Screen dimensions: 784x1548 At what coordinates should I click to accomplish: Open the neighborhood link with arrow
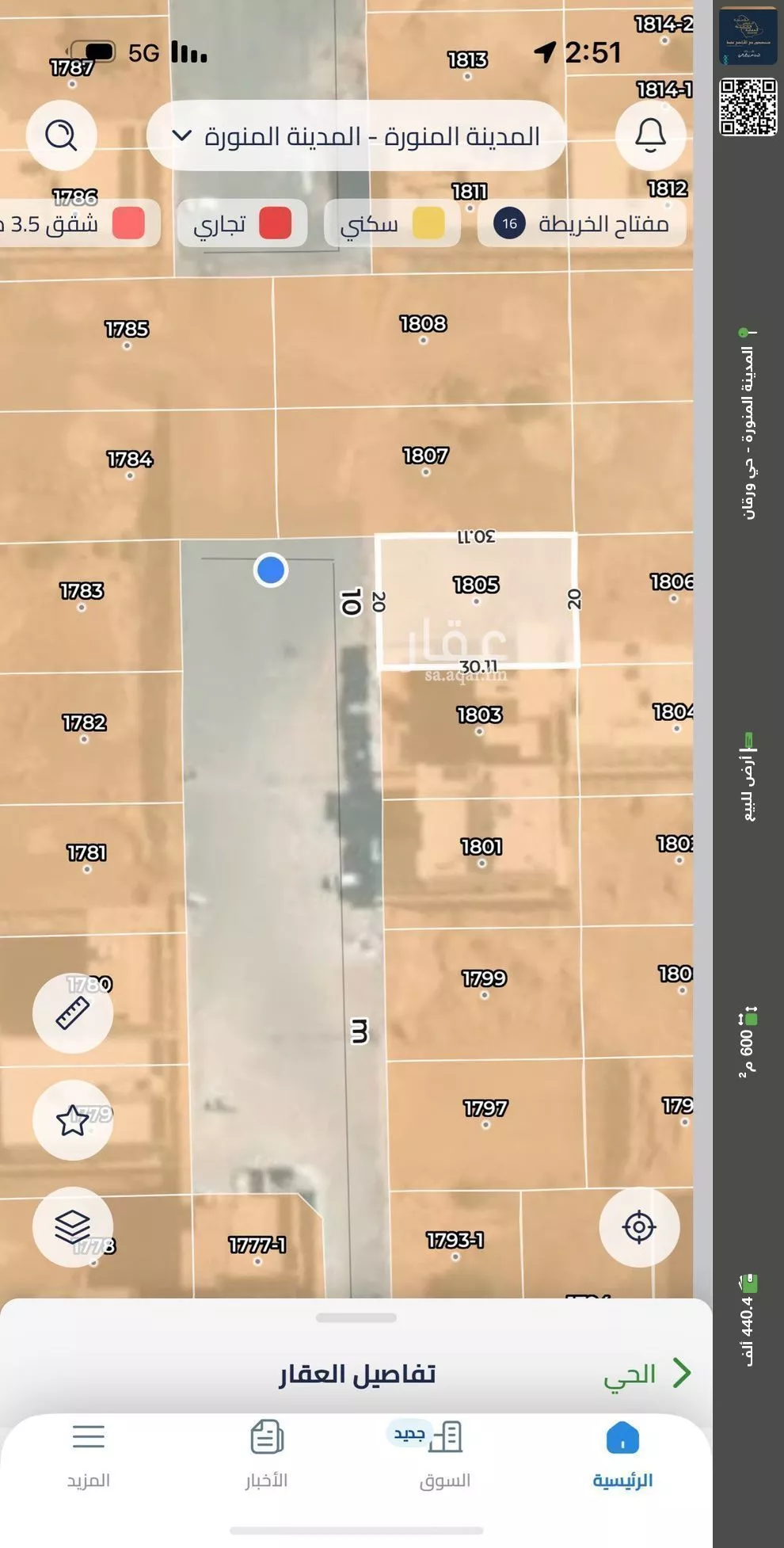tap(647, 1374)
